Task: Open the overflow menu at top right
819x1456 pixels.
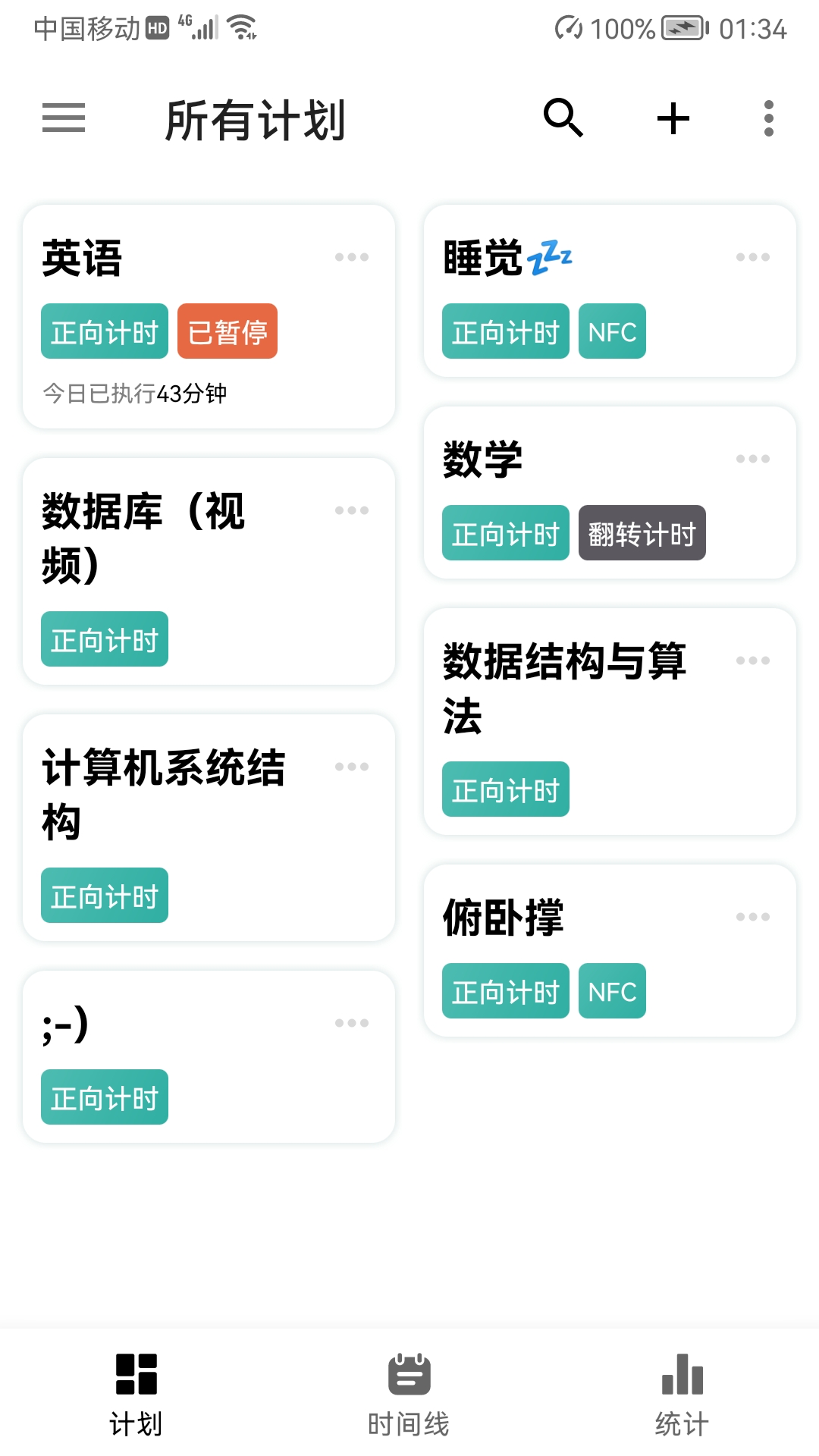Action: tap(767, 118)
